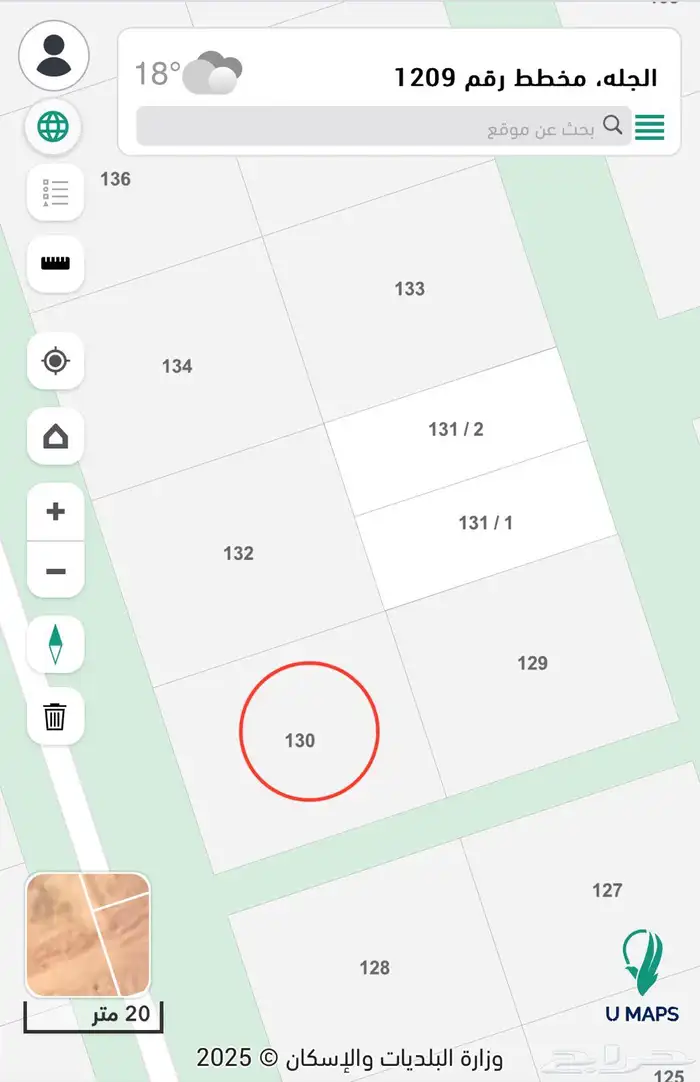This screenshot has height=1082, width=700.
Task: Open the globe language button
Action: click(54, 127)
